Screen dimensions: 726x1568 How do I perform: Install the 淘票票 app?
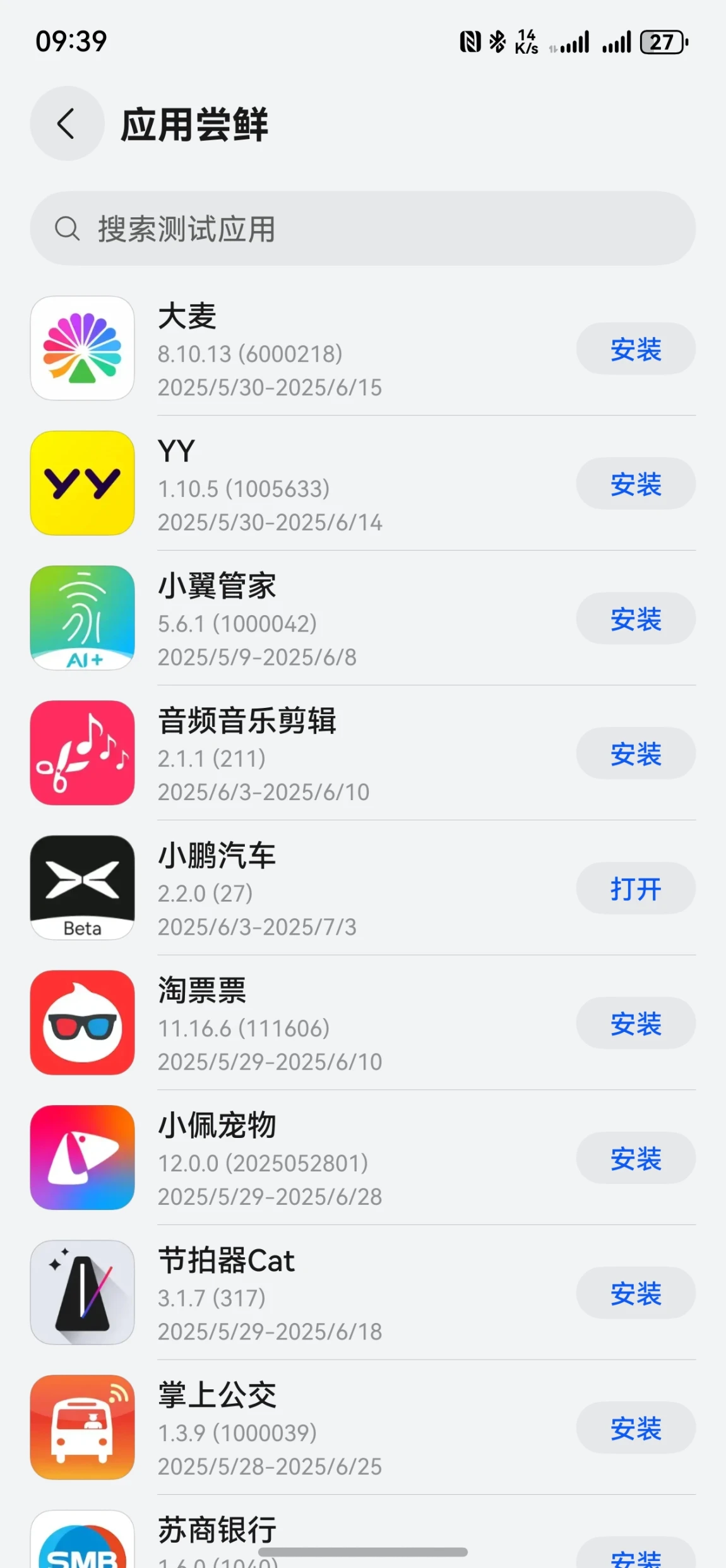[x=635, y=1023]
